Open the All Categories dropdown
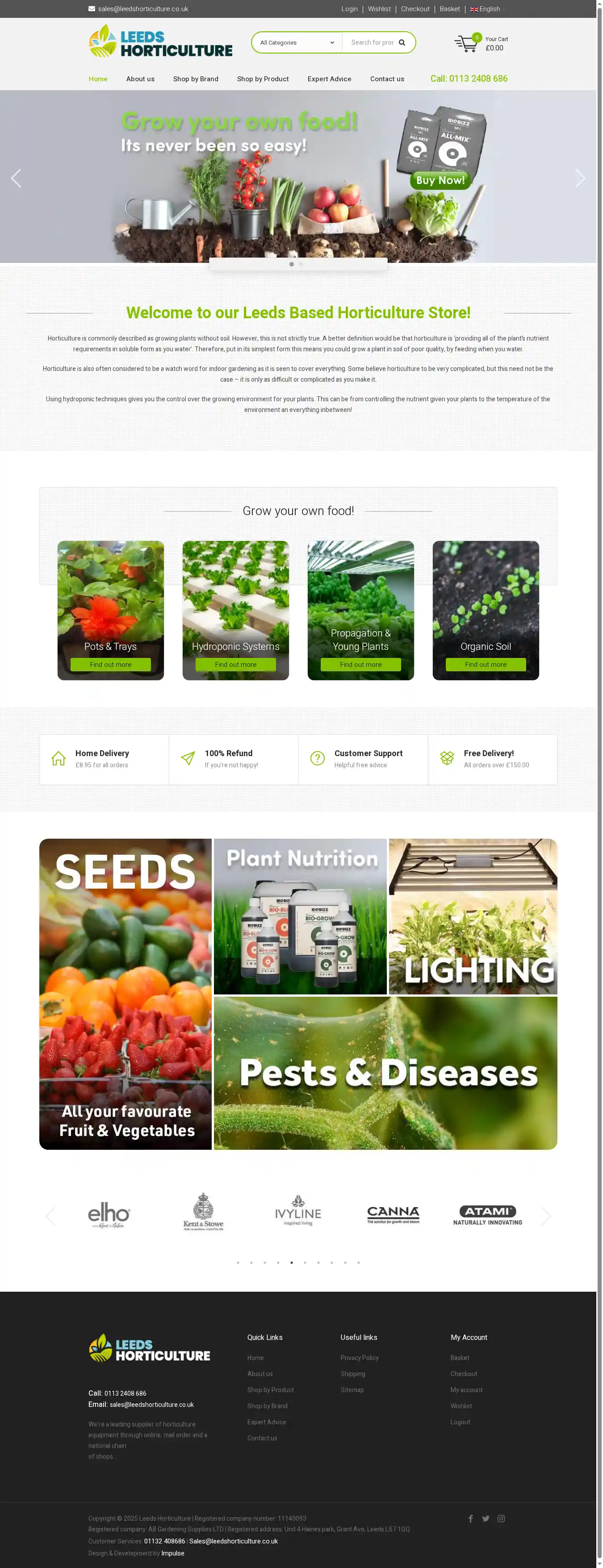This screenshot has width=603, height=1568. click(x=297, y=42)
